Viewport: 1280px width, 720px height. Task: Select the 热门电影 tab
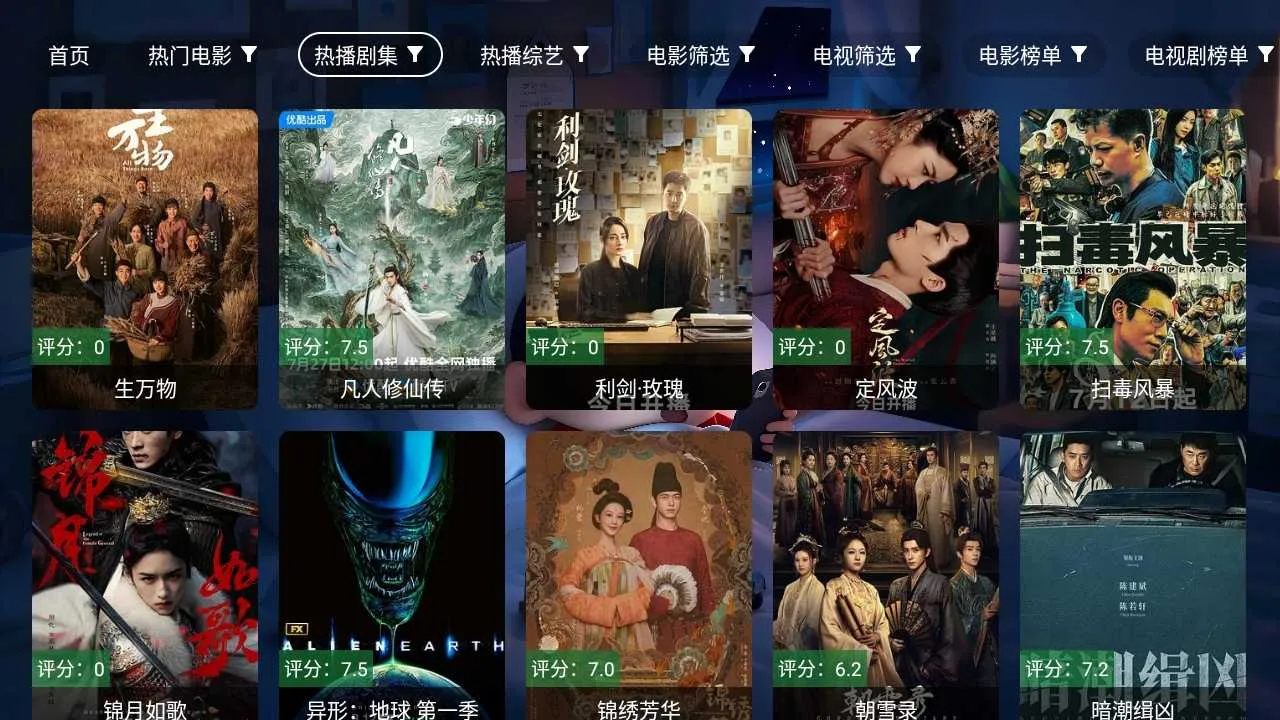click(x=203, y=55)
